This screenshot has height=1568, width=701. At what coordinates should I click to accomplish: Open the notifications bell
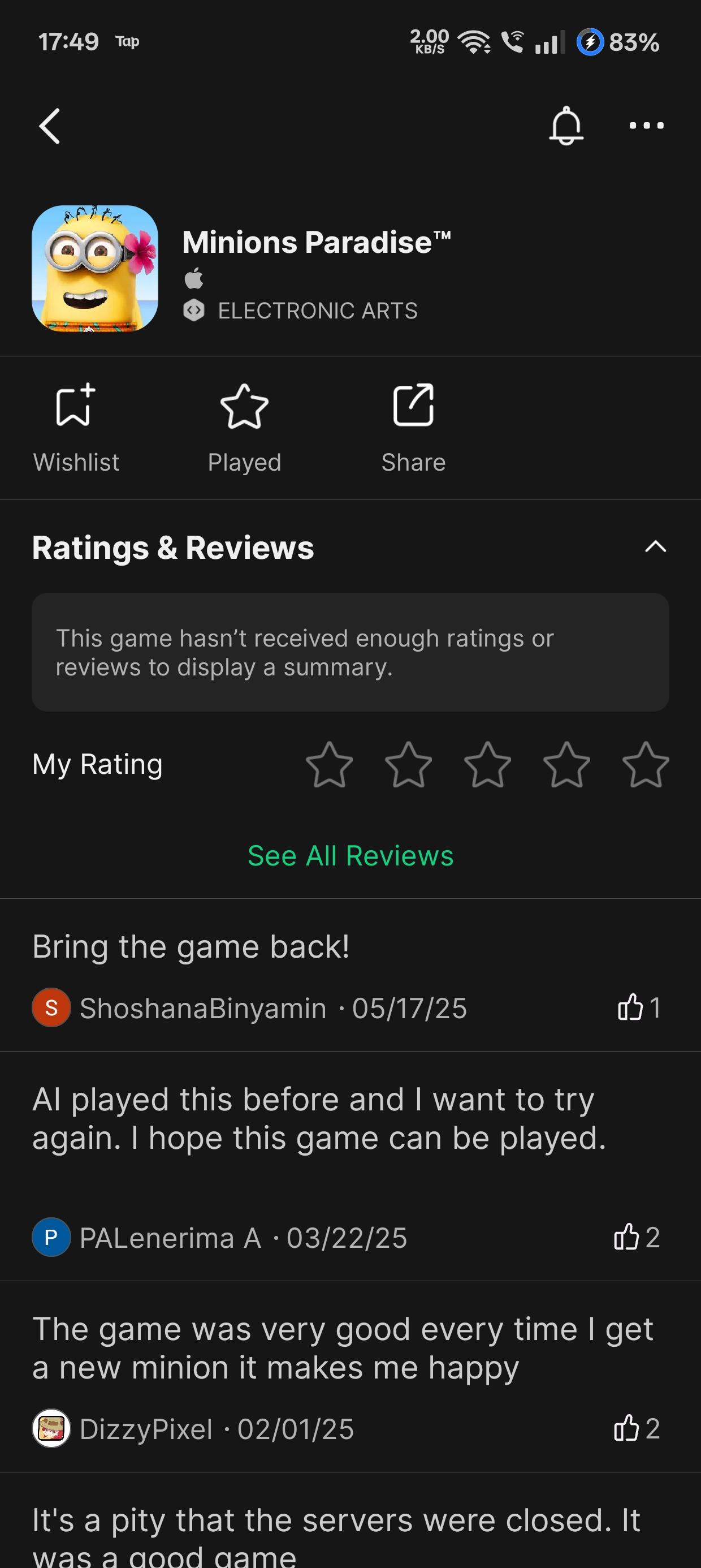(566, 126)
